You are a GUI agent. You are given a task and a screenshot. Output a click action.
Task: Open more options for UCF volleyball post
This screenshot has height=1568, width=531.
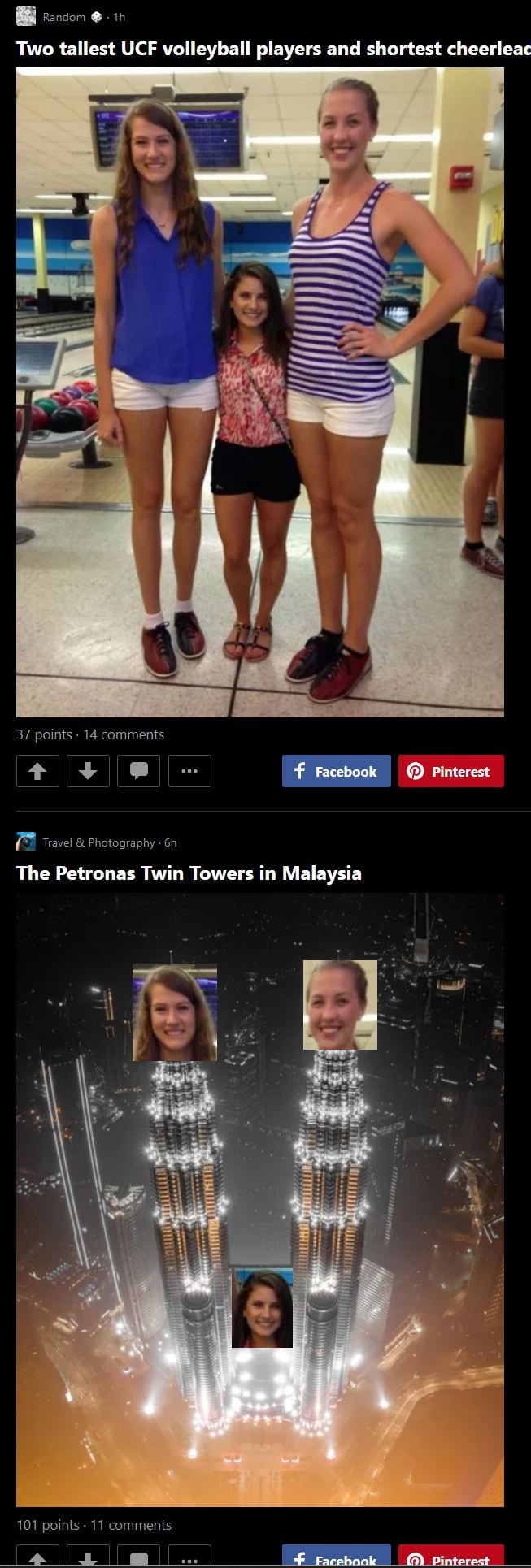coord(189,771)
